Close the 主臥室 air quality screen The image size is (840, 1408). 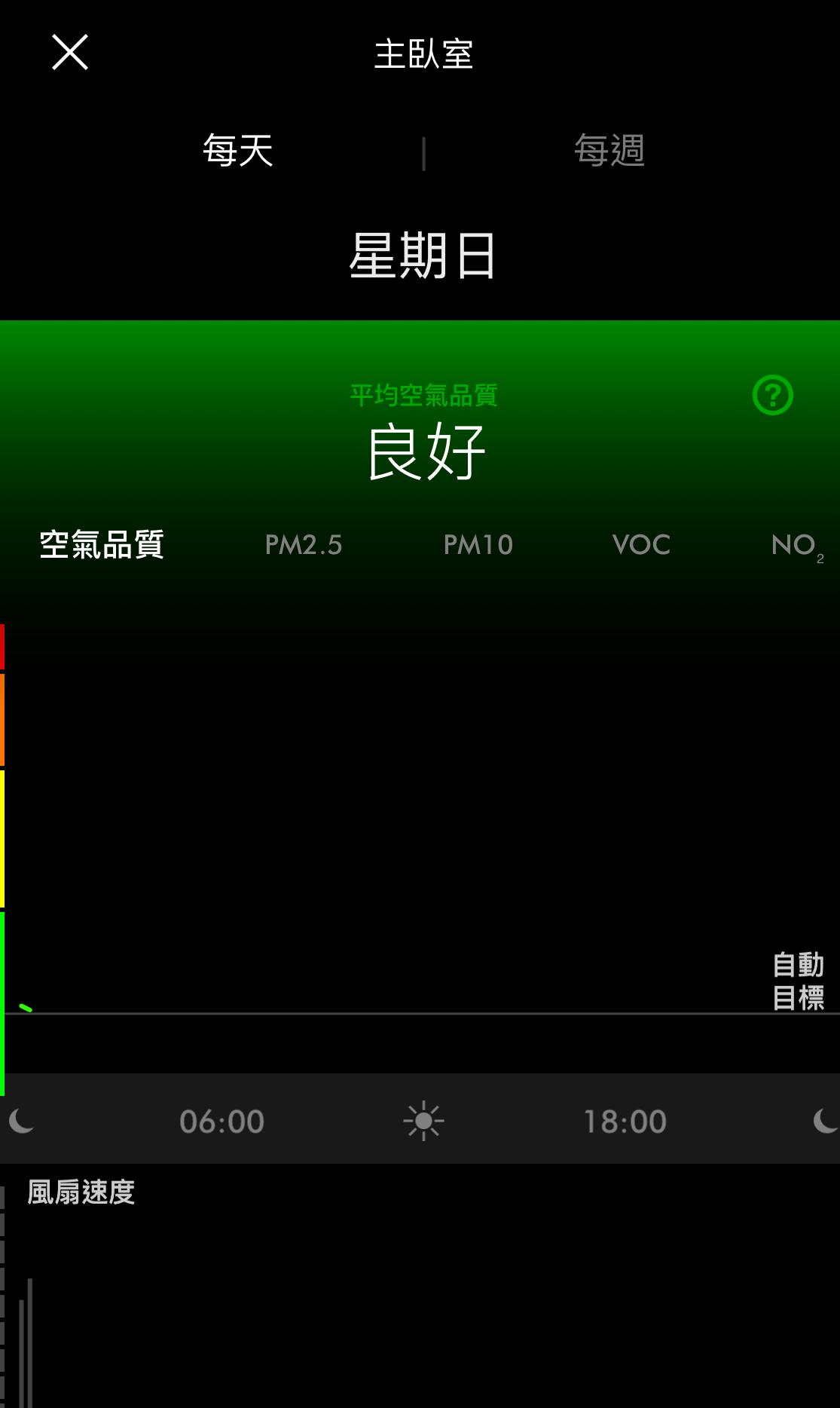[70, 53]
